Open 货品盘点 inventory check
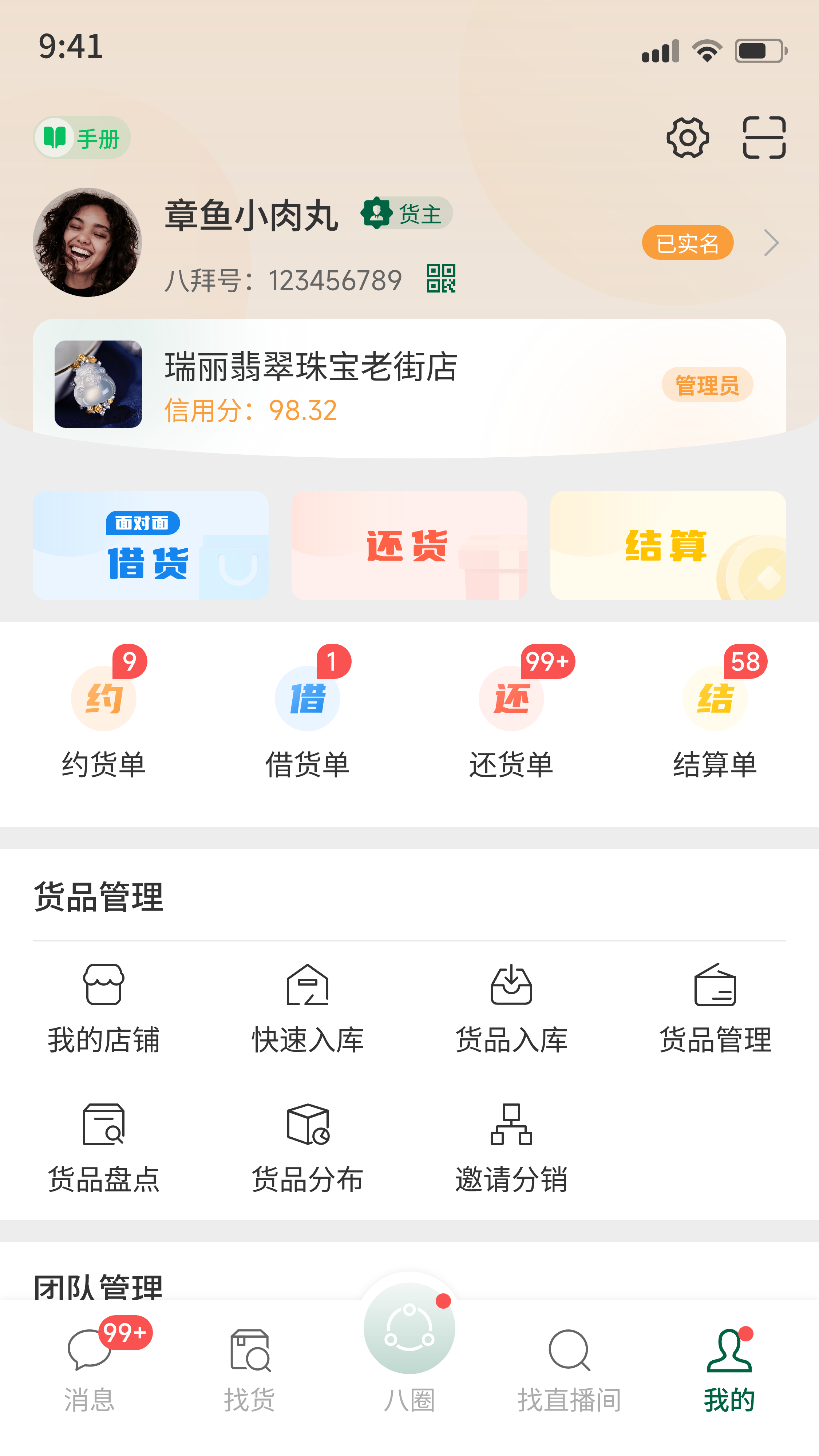 103,1147
